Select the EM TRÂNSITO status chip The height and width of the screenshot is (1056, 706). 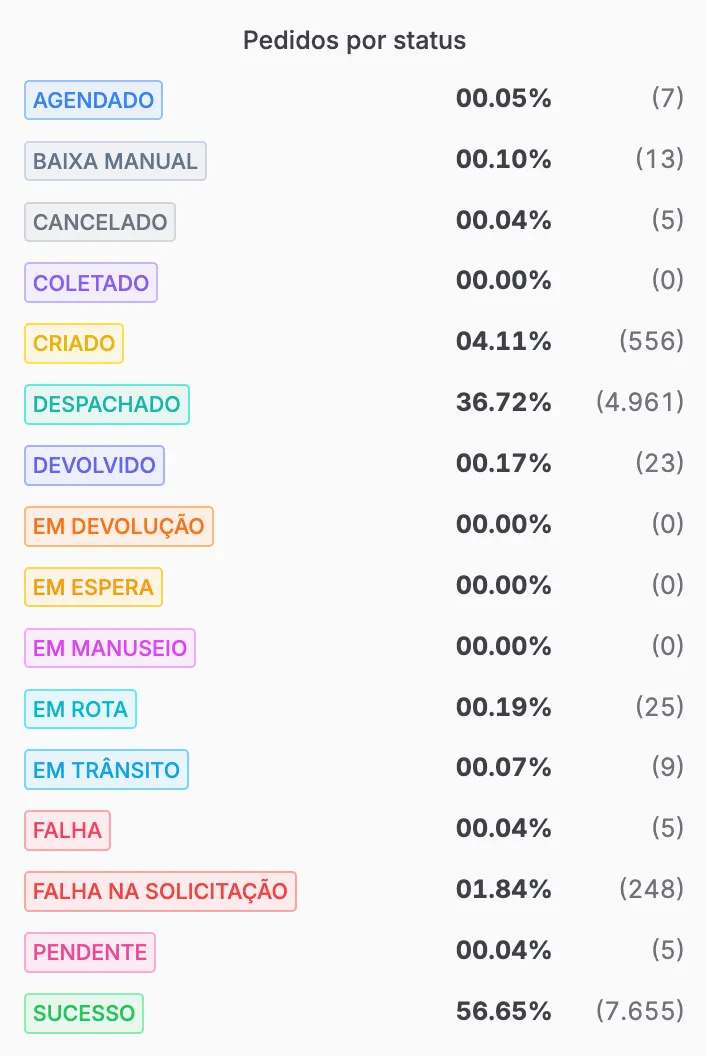(x=106, y=770)
